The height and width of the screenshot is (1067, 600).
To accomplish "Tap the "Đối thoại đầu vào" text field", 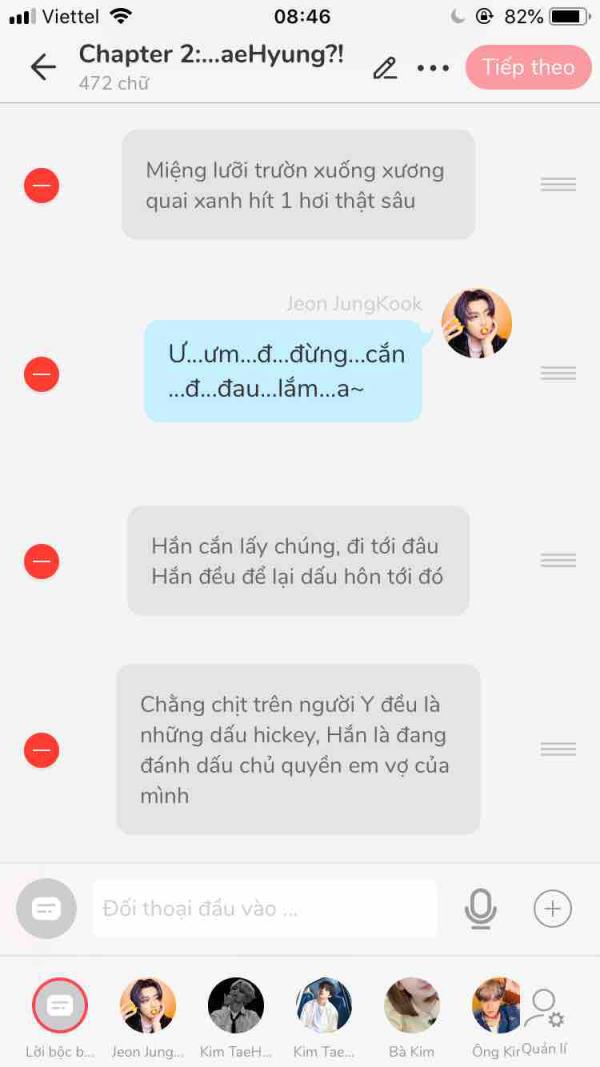I will [x=265, y=909].
